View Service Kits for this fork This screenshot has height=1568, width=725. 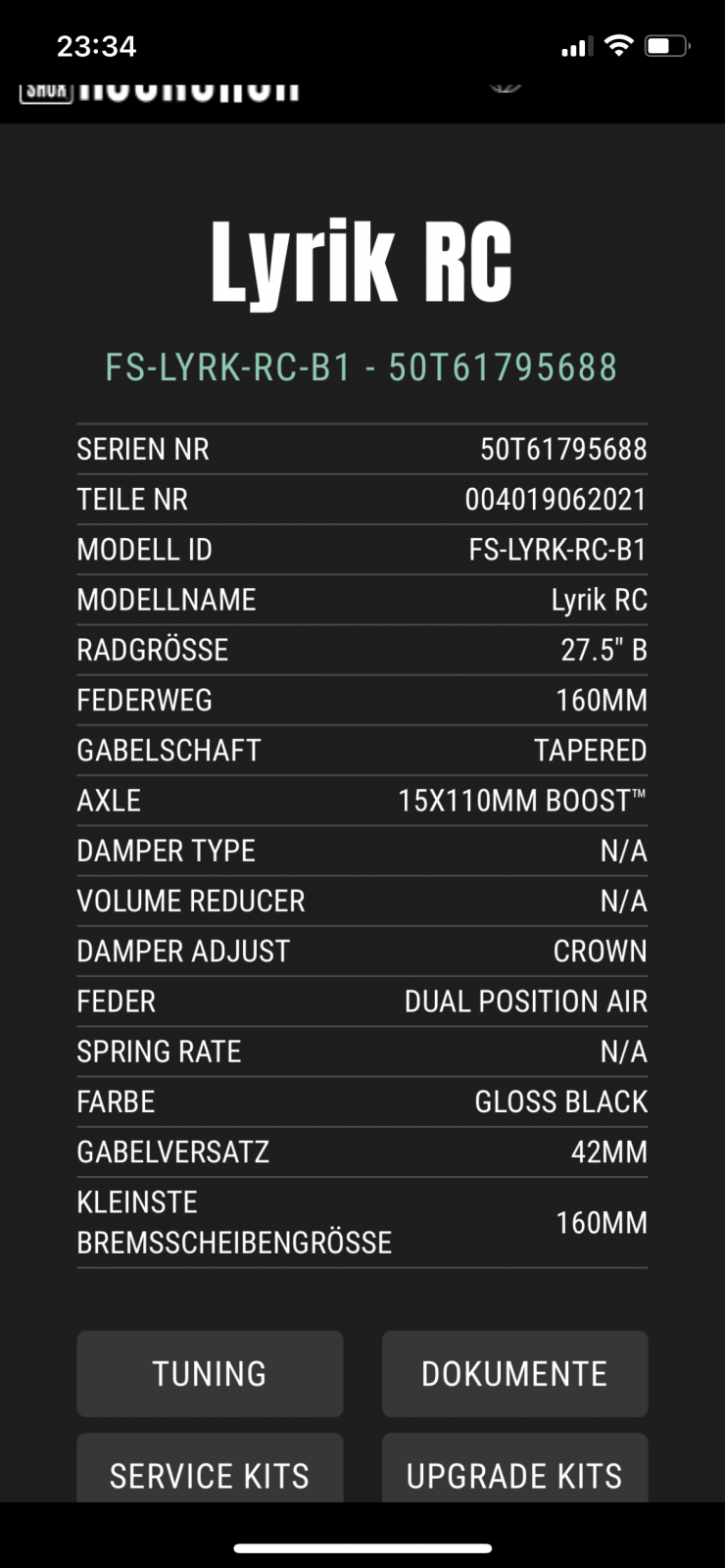[x=210, y=1470]
